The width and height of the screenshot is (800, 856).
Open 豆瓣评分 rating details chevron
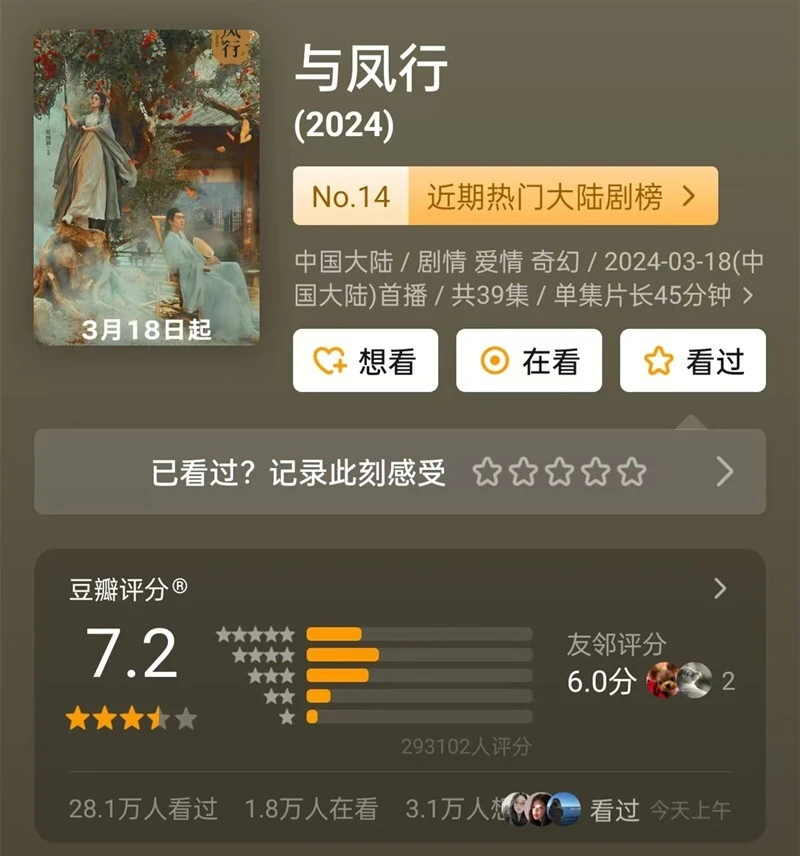click(720, 589)
